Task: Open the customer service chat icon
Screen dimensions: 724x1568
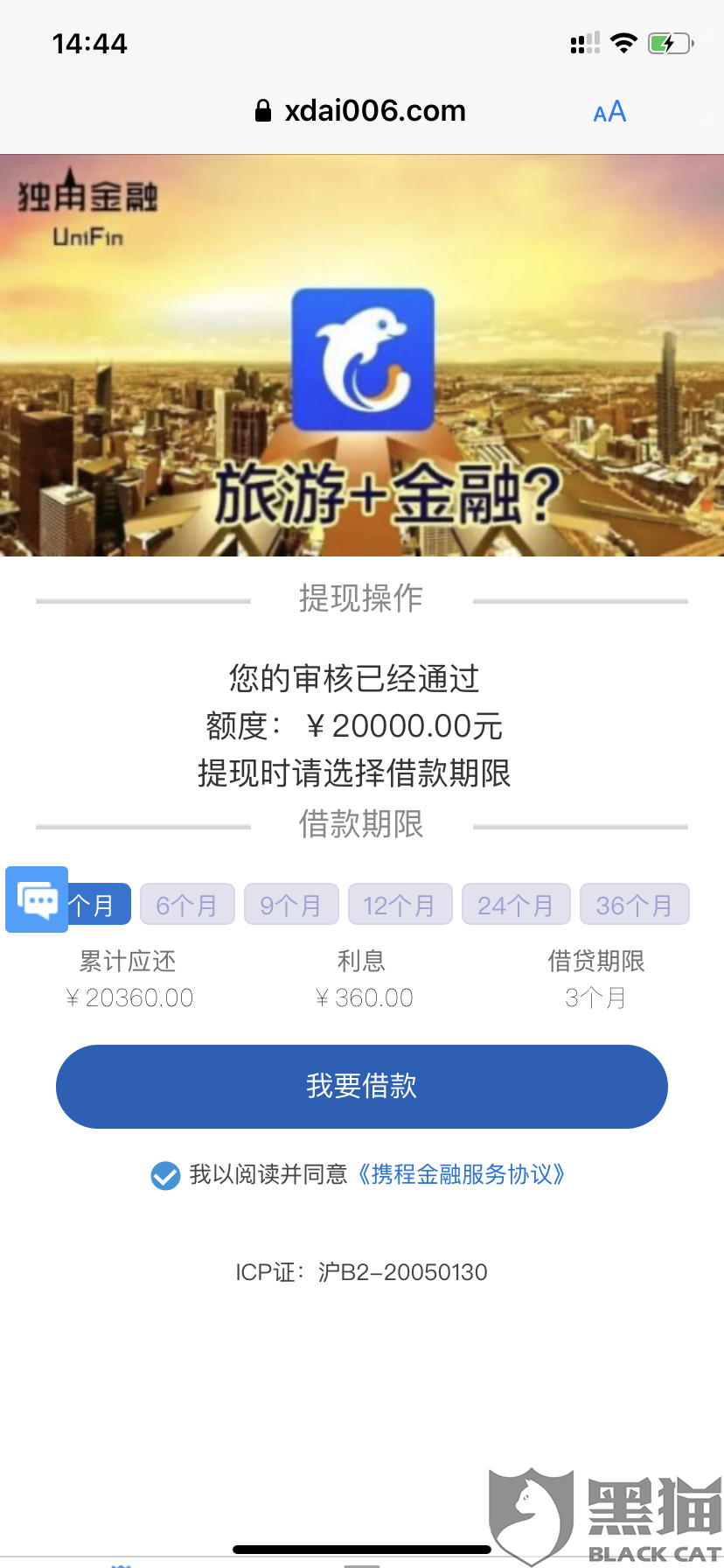Action: (x=36, y=899)
